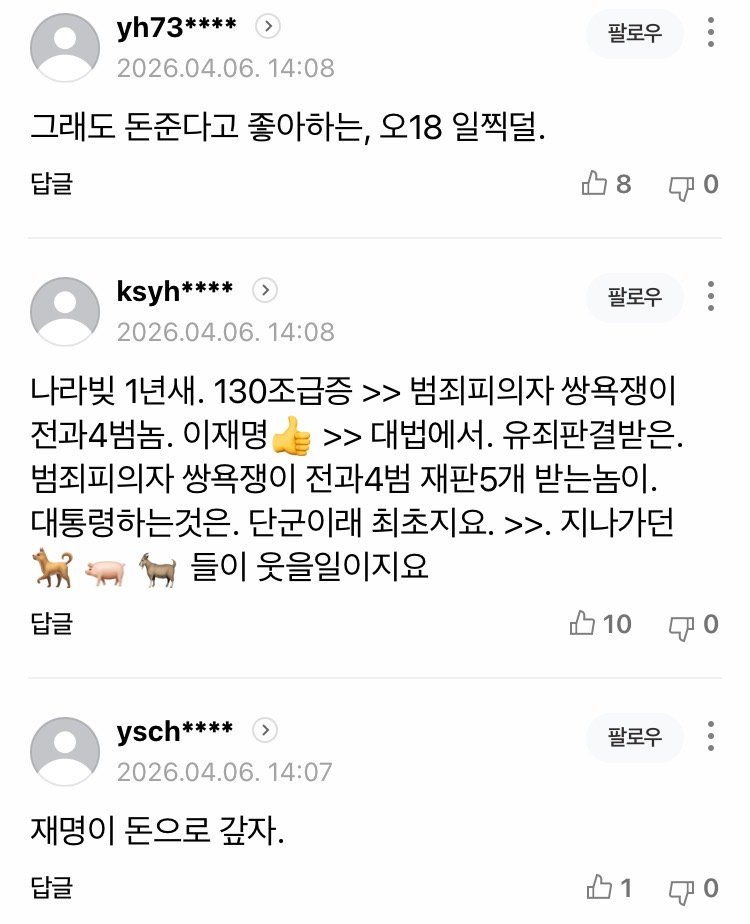Open ysch**** profile chevron
Image resolution: width=750 pixels, height=924 pixels.
265,730
